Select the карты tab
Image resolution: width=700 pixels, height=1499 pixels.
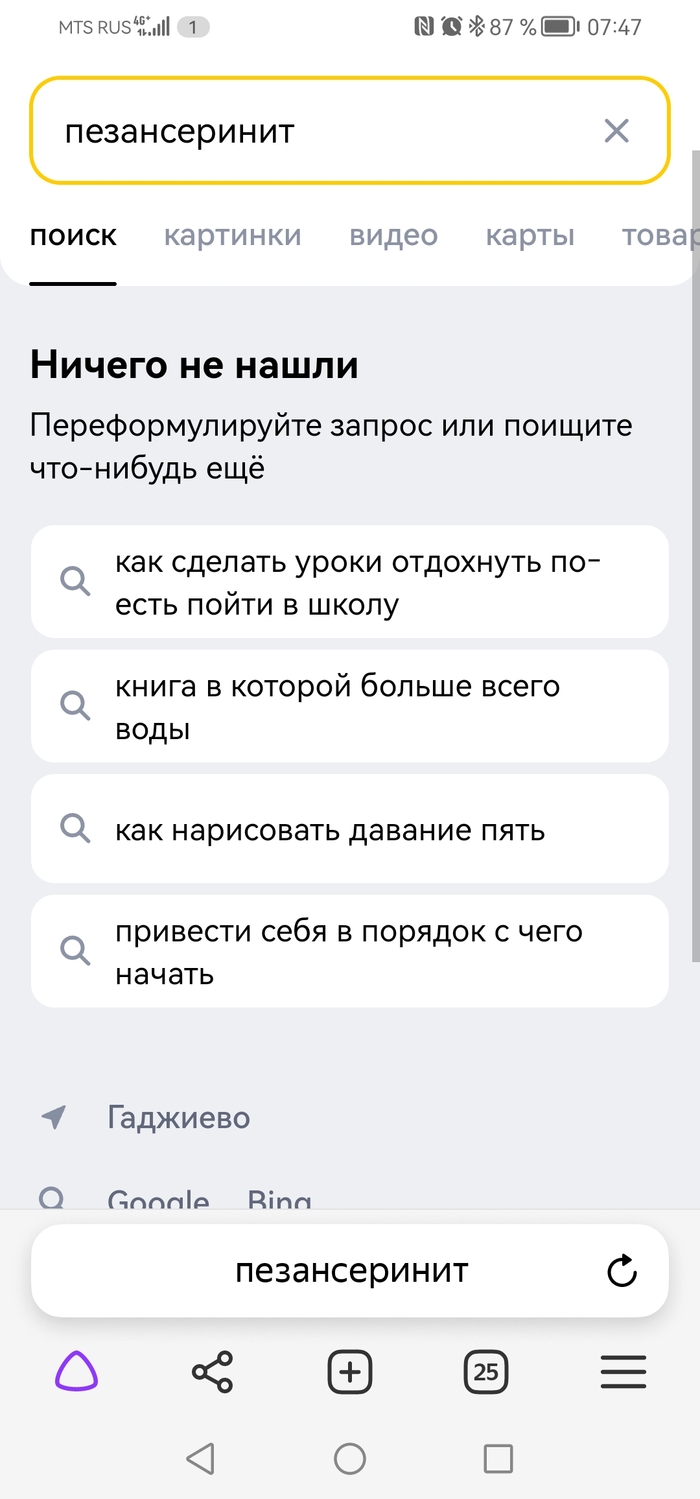point(530,236)
